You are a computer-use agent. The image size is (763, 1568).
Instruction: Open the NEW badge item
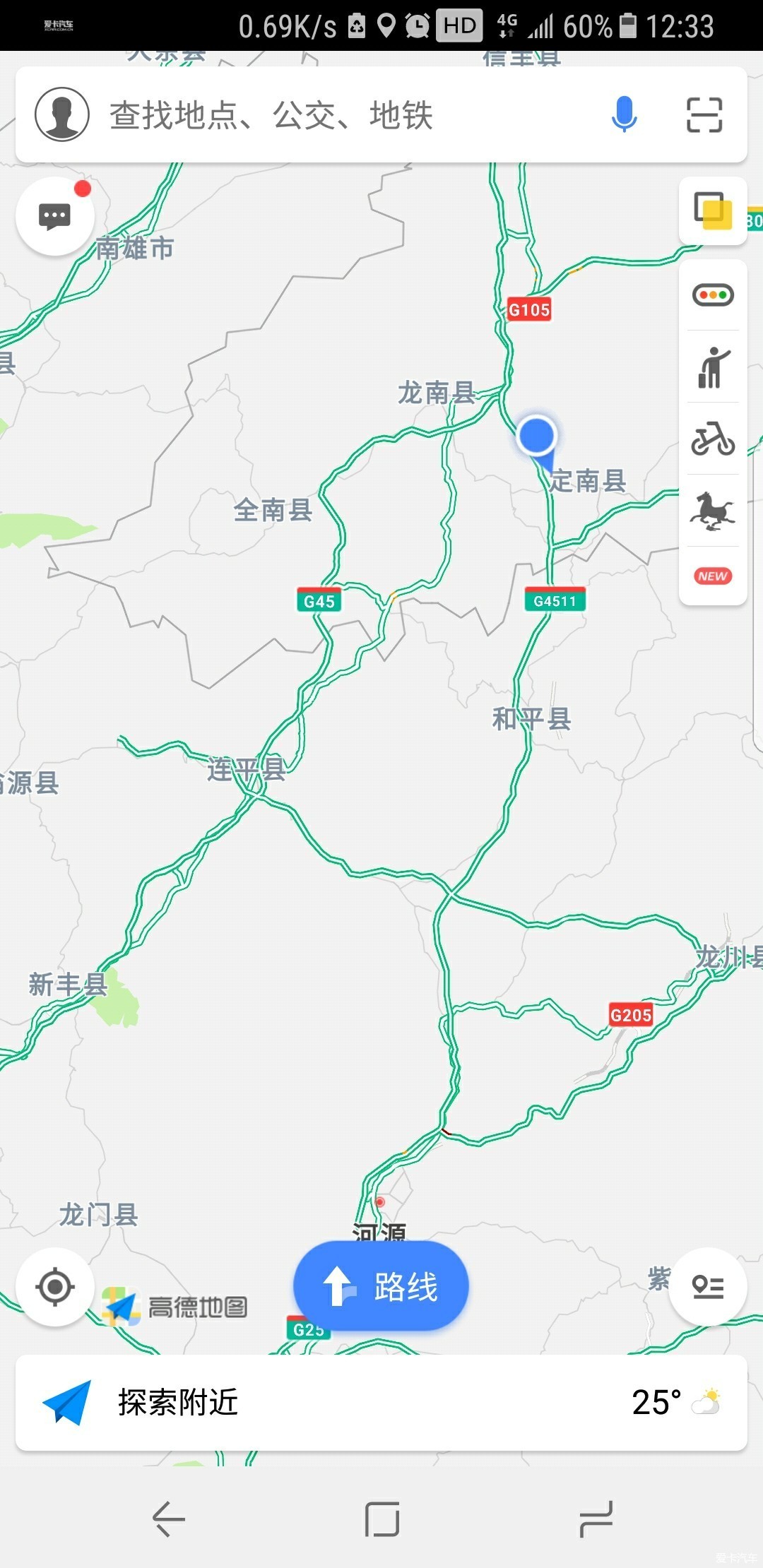tap(713, 576)
